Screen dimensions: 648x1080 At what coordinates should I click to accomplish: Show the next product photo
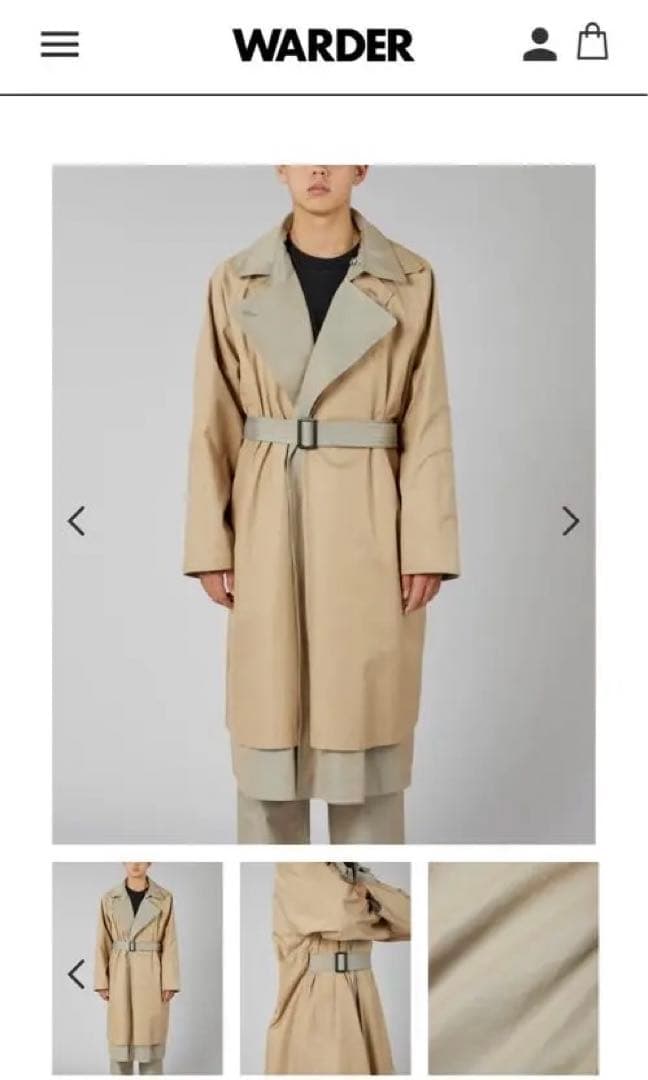click(x=570, y=521)
